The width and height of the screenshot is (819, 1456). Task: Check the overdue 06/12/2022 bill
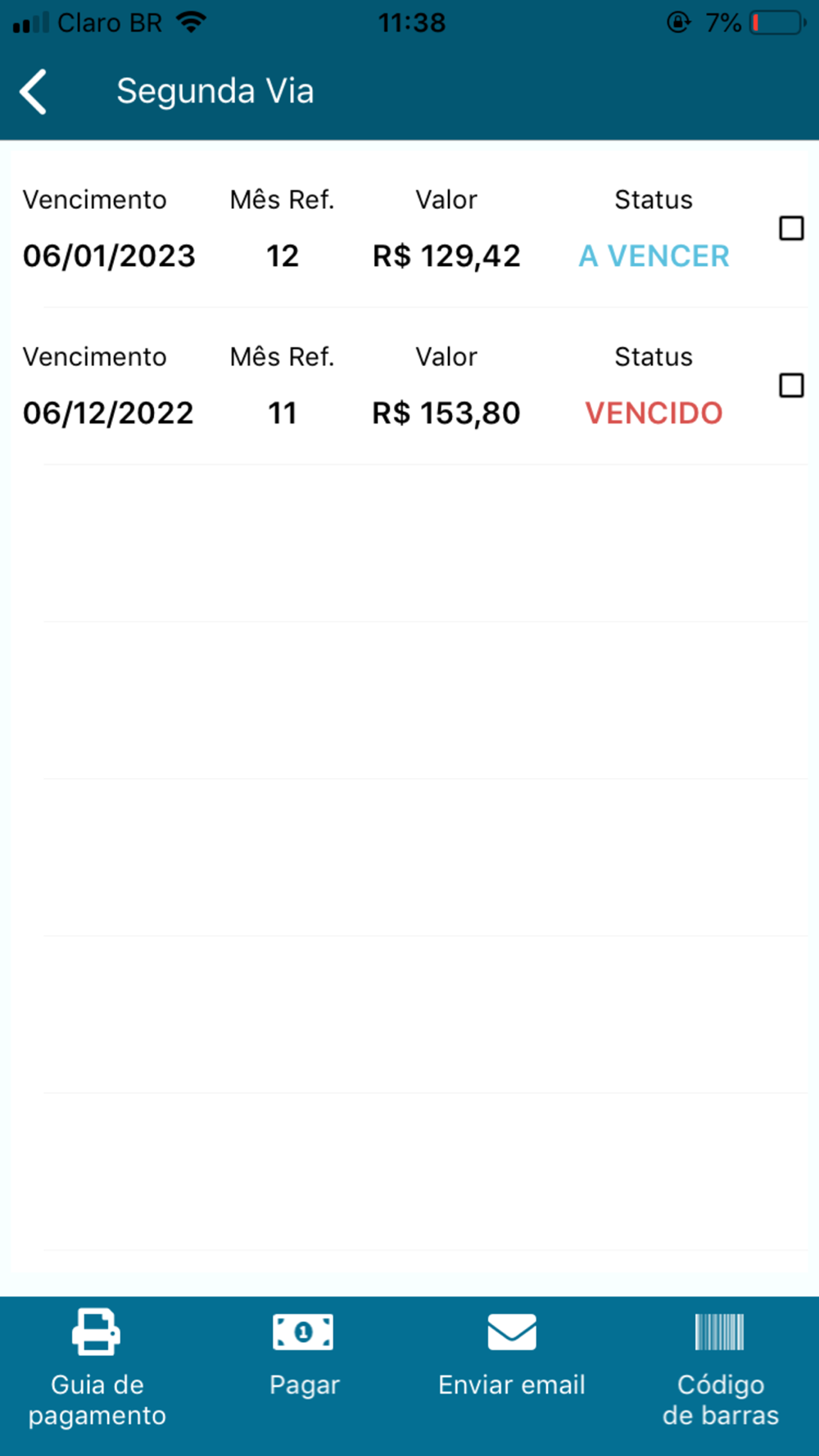click(x=791, y=386)
